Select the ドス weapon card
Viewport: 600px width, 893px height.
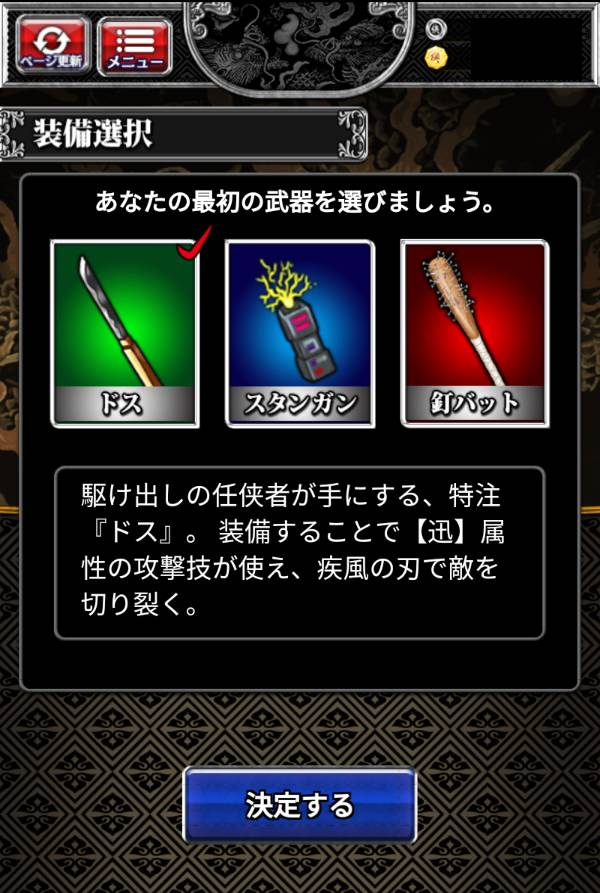(x=125, y=333)
